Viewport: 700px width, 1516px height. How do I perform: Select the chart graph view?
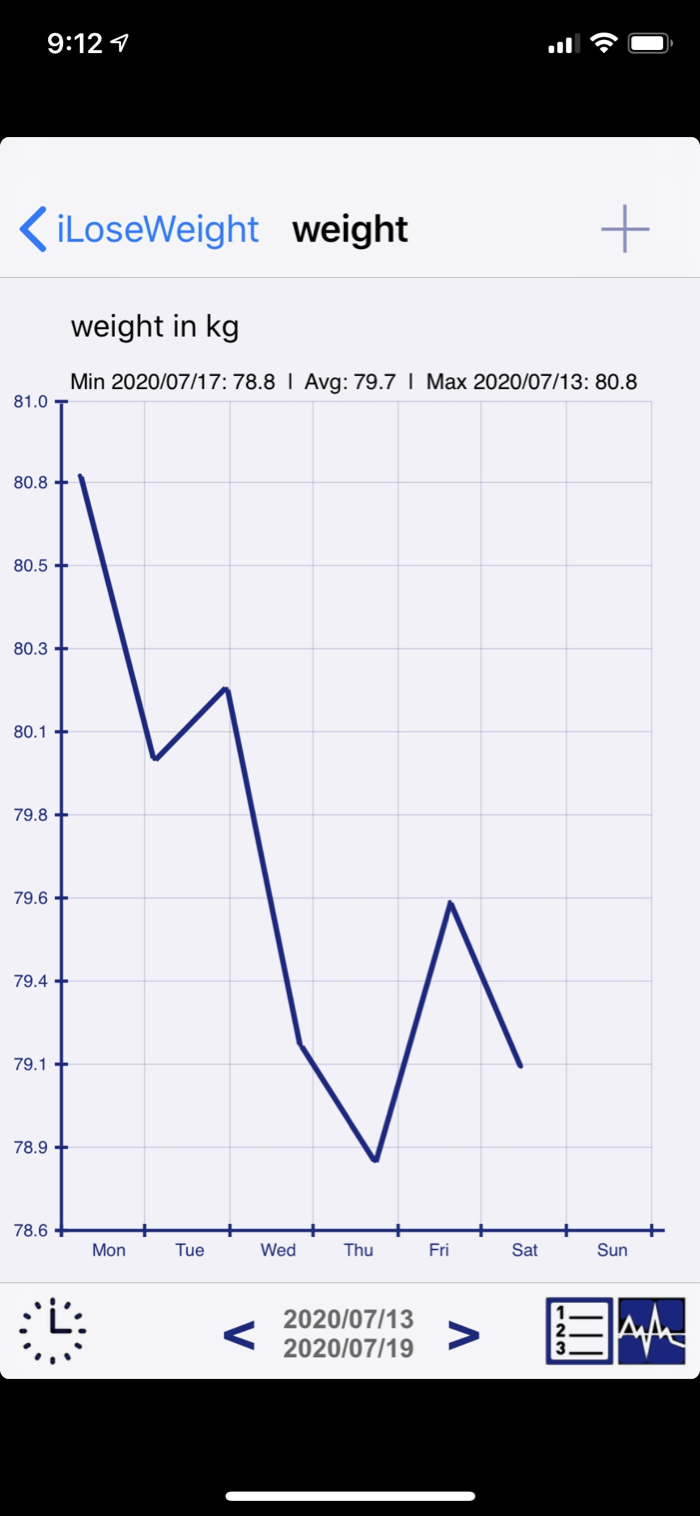pyautogui.click(x=652, y=1331)
